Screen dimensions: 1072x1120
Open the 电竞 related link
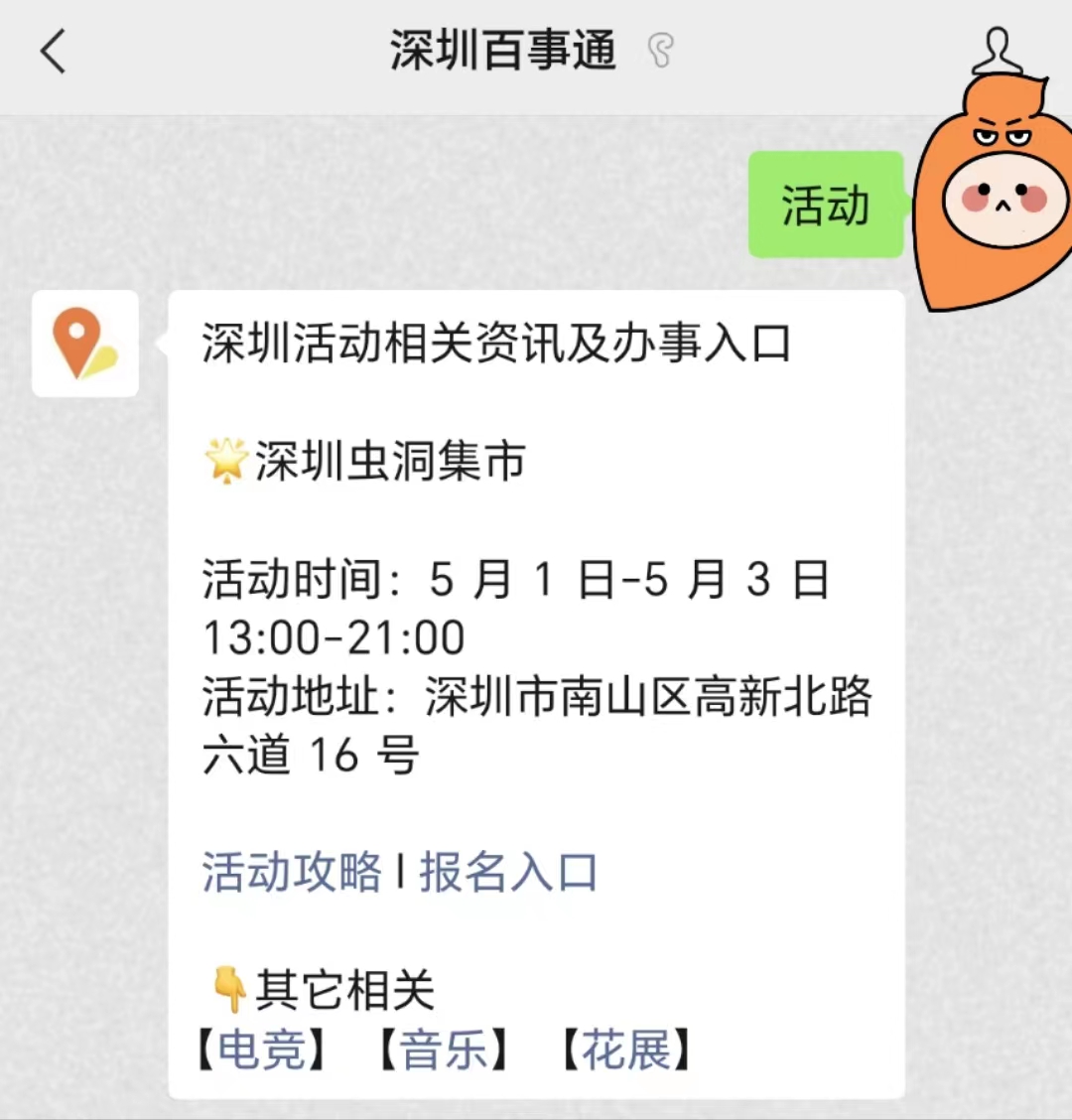262,1050
